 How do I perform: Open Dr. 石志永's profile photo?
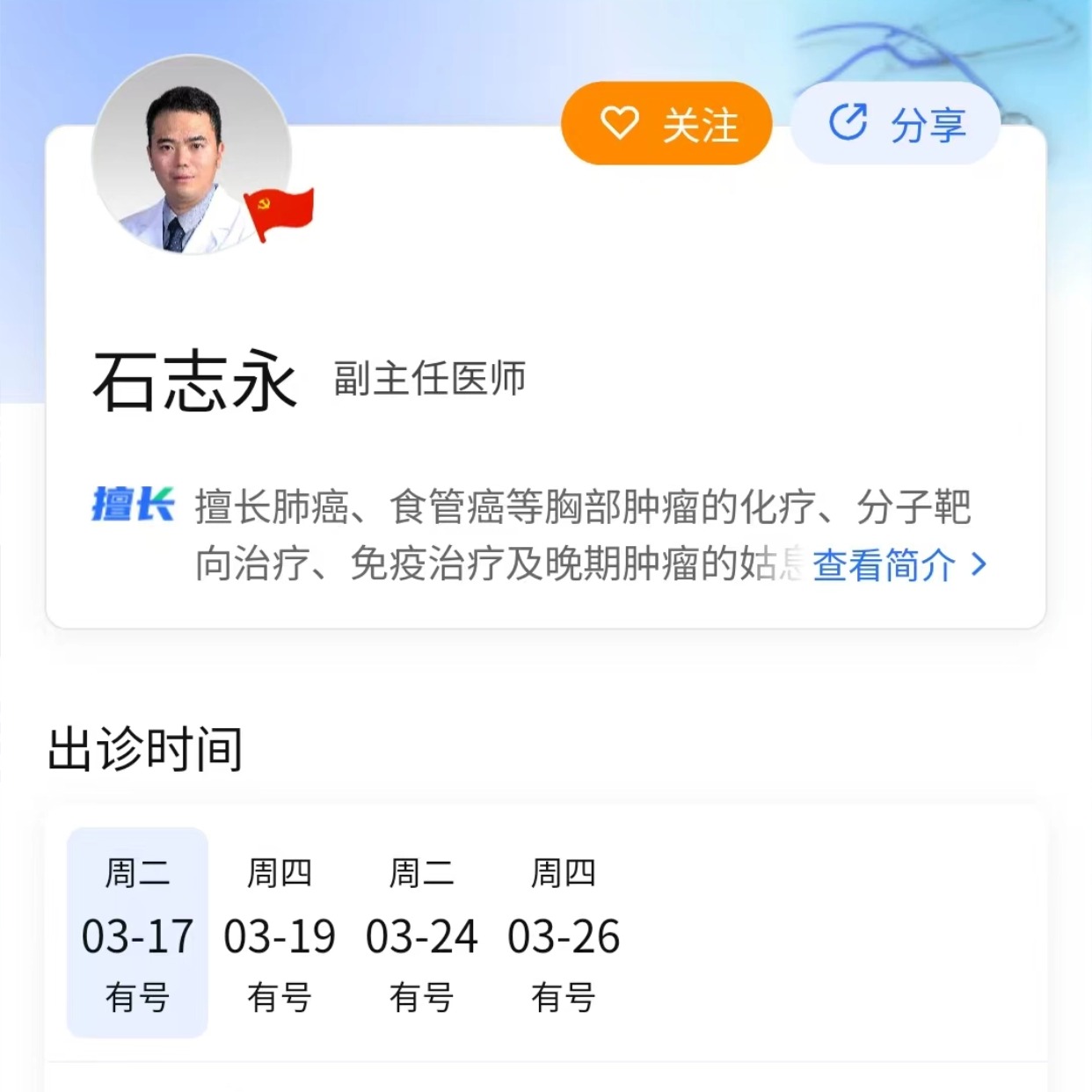[192, 157]
